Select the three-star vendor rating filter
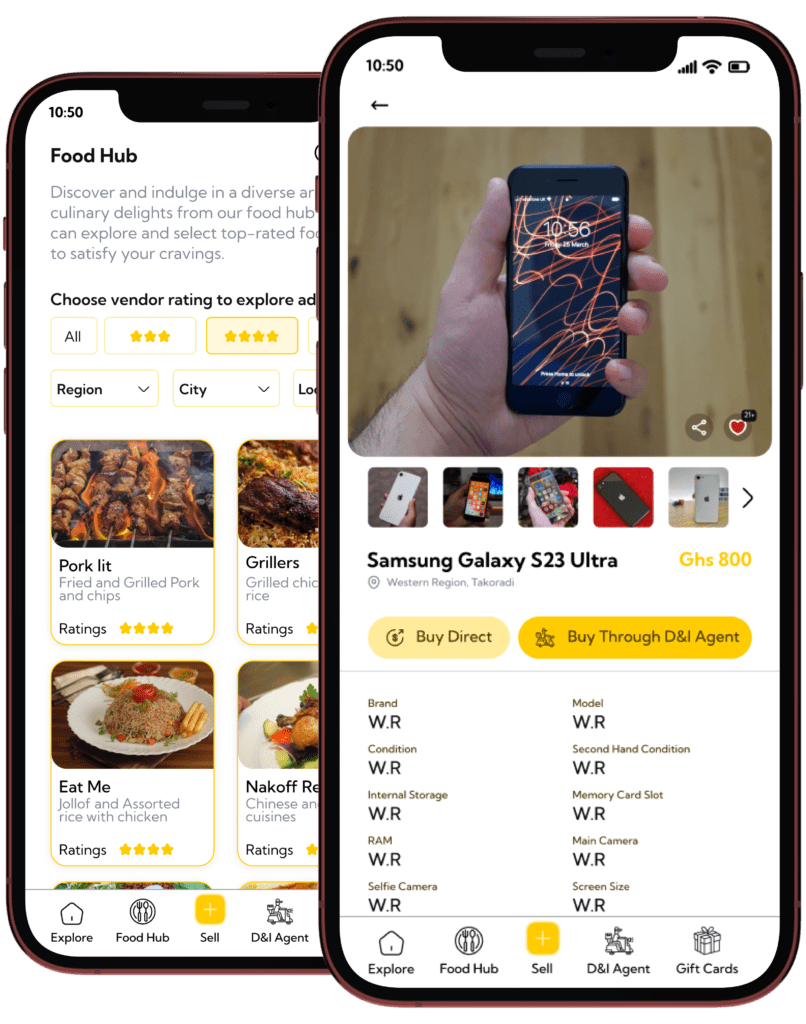The height and width of the screenshot is (1024, 806). point(150,336)
